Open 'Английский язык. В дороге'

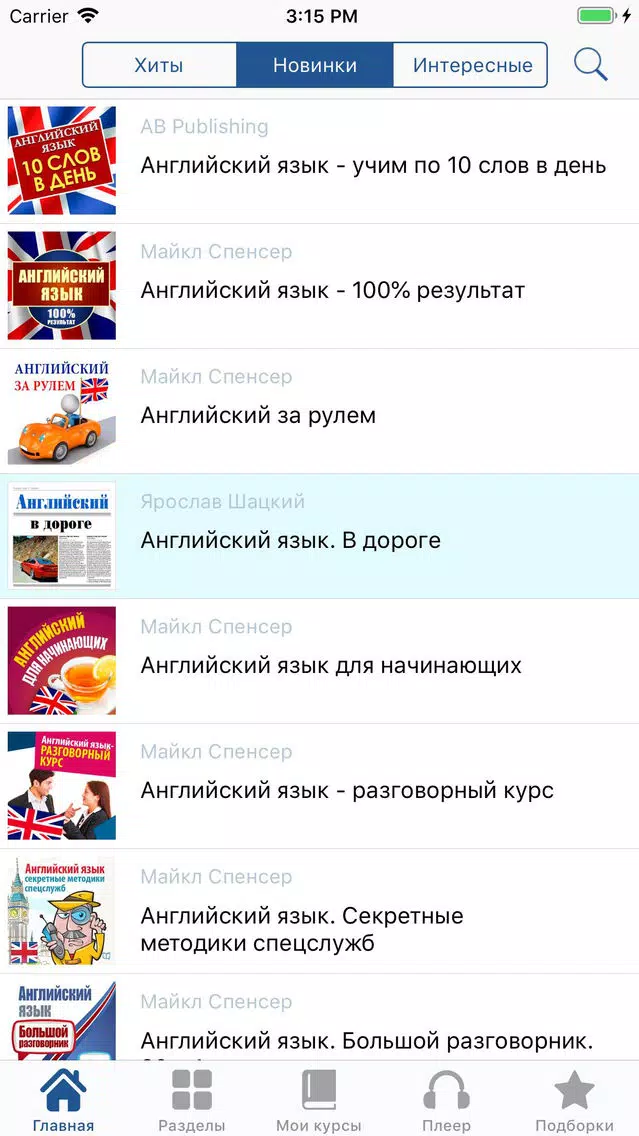pos(291,540)
